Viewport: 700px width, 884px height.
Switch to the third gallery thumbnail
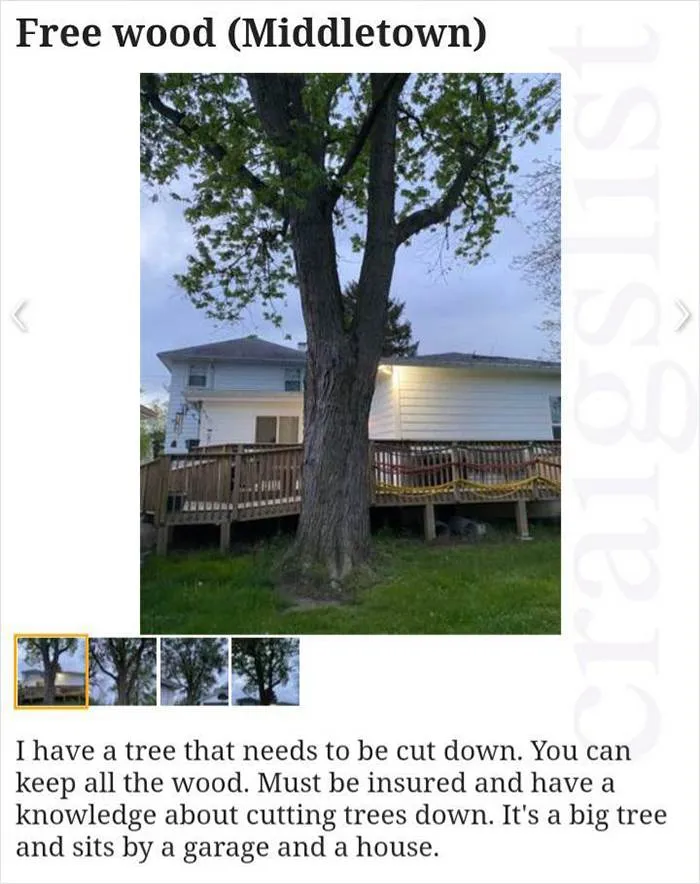[x=194, y=671]
